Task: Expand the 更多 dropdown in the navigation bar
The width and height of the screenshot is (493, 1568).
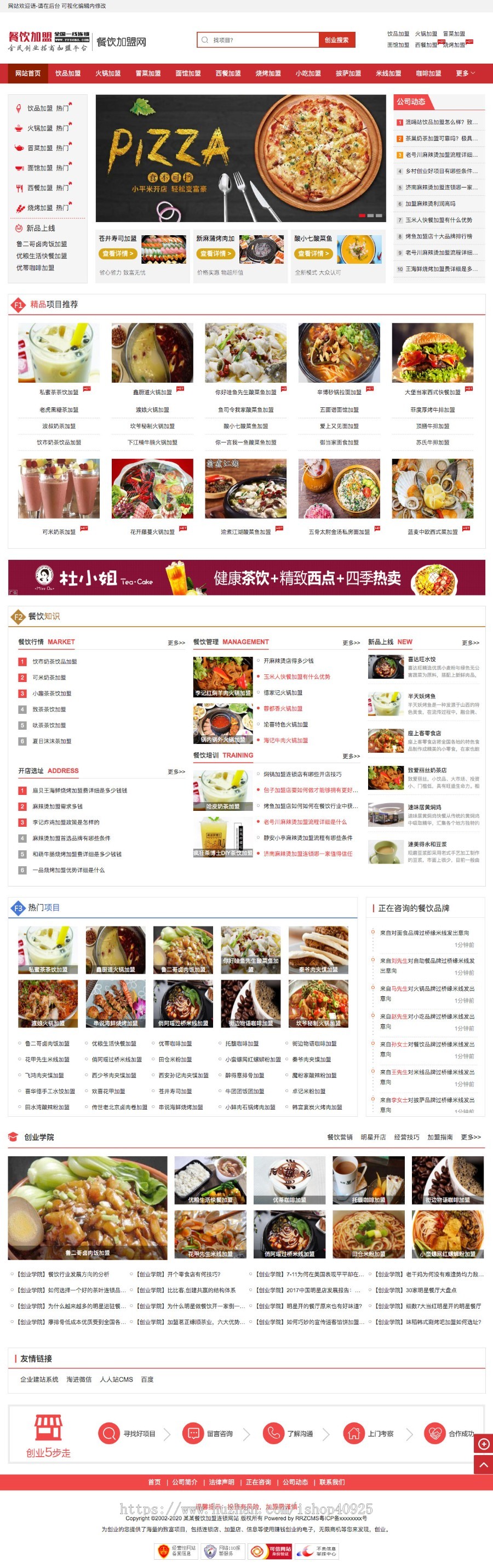Action: coord(465,73)
